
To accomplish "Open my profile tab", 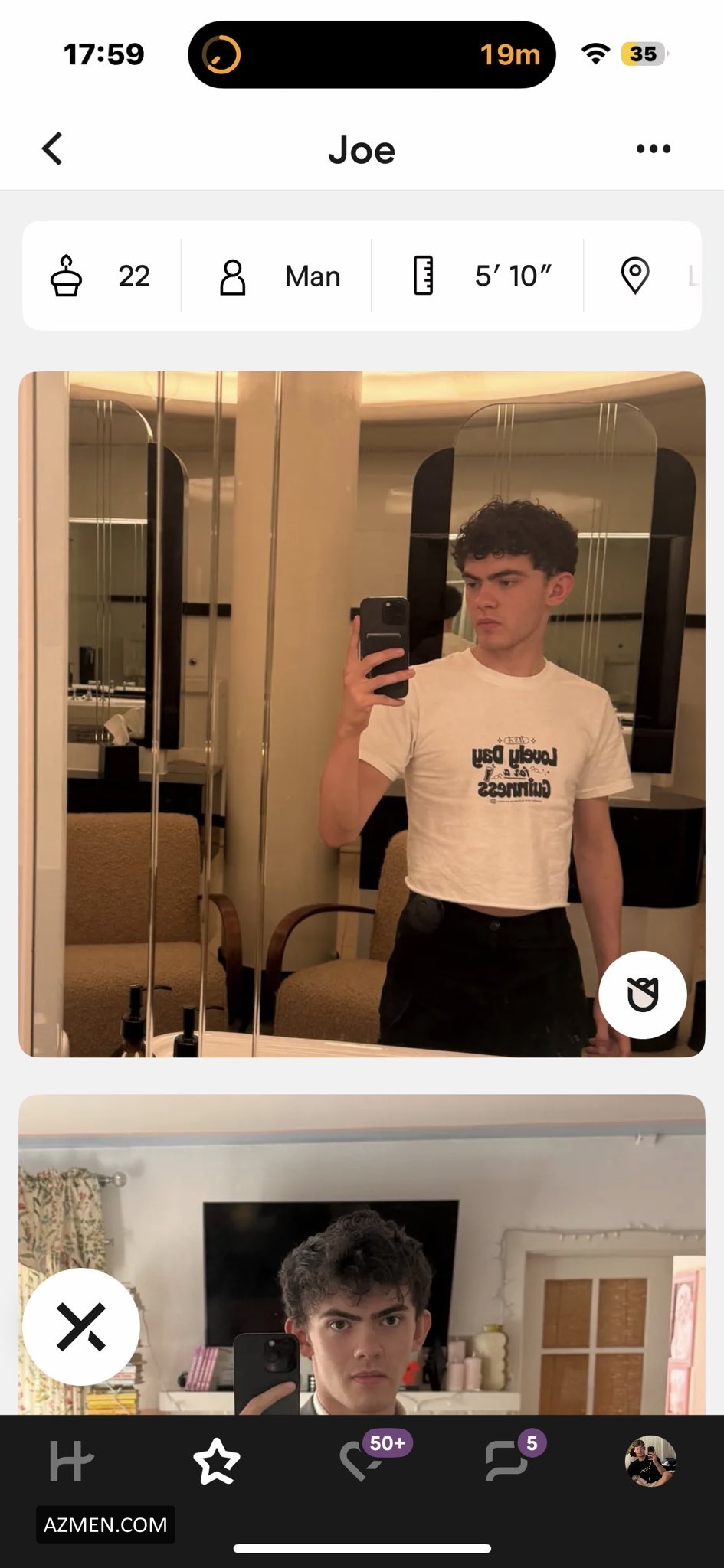I will (650, 1461).
